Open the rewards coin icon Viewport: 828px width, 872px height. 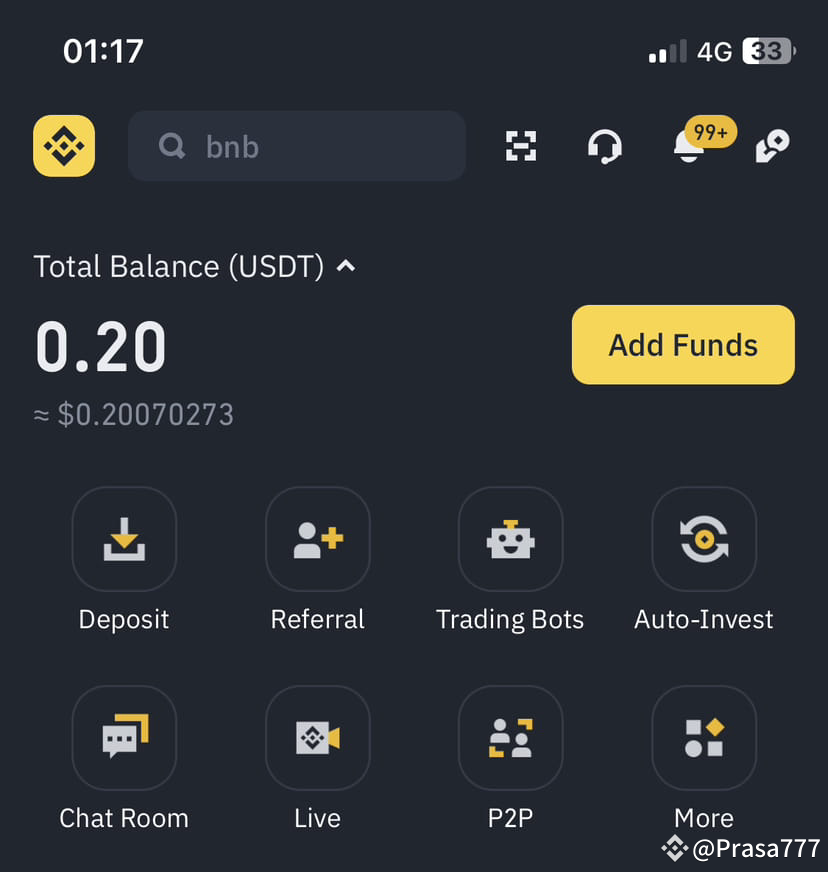(x=772, y=146)
